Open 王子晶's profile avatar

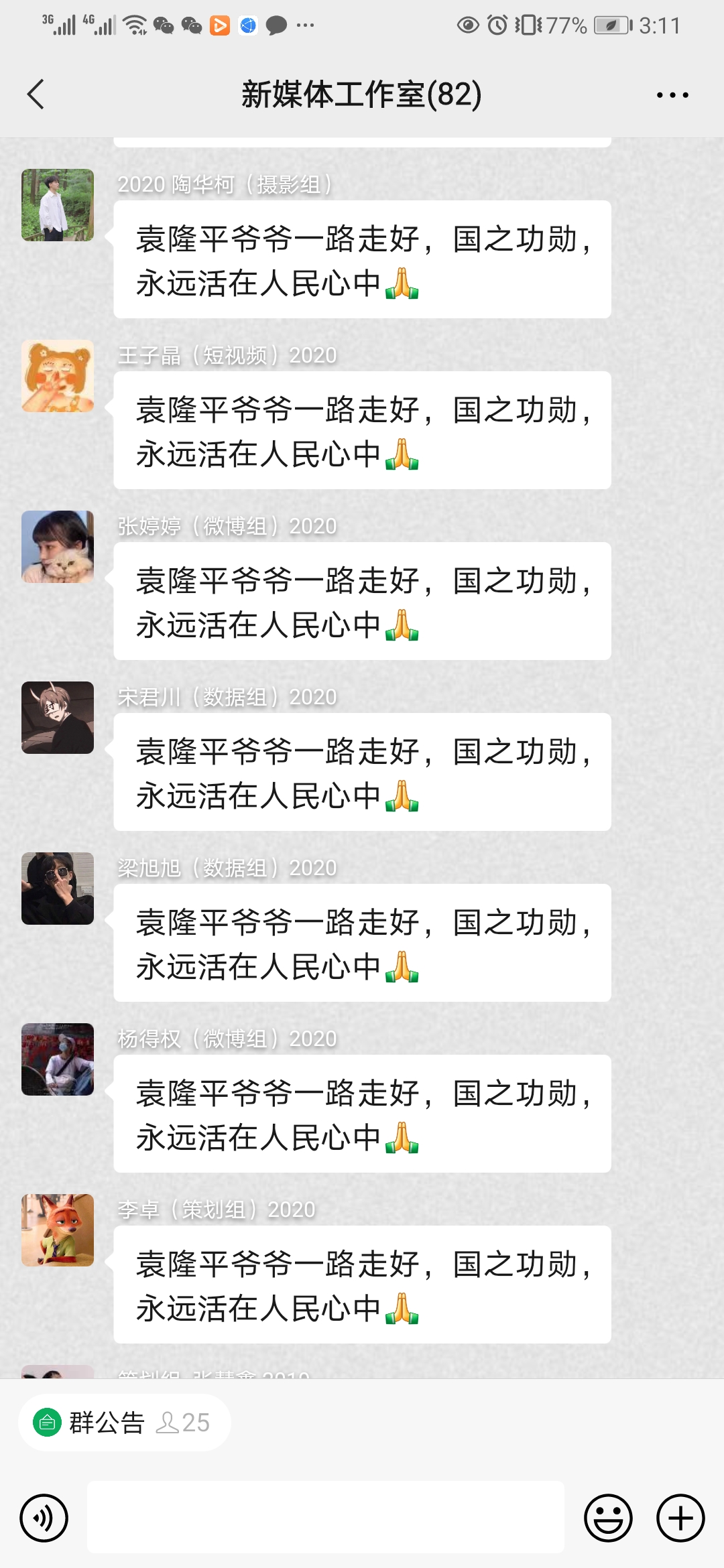tap(58, 376)
